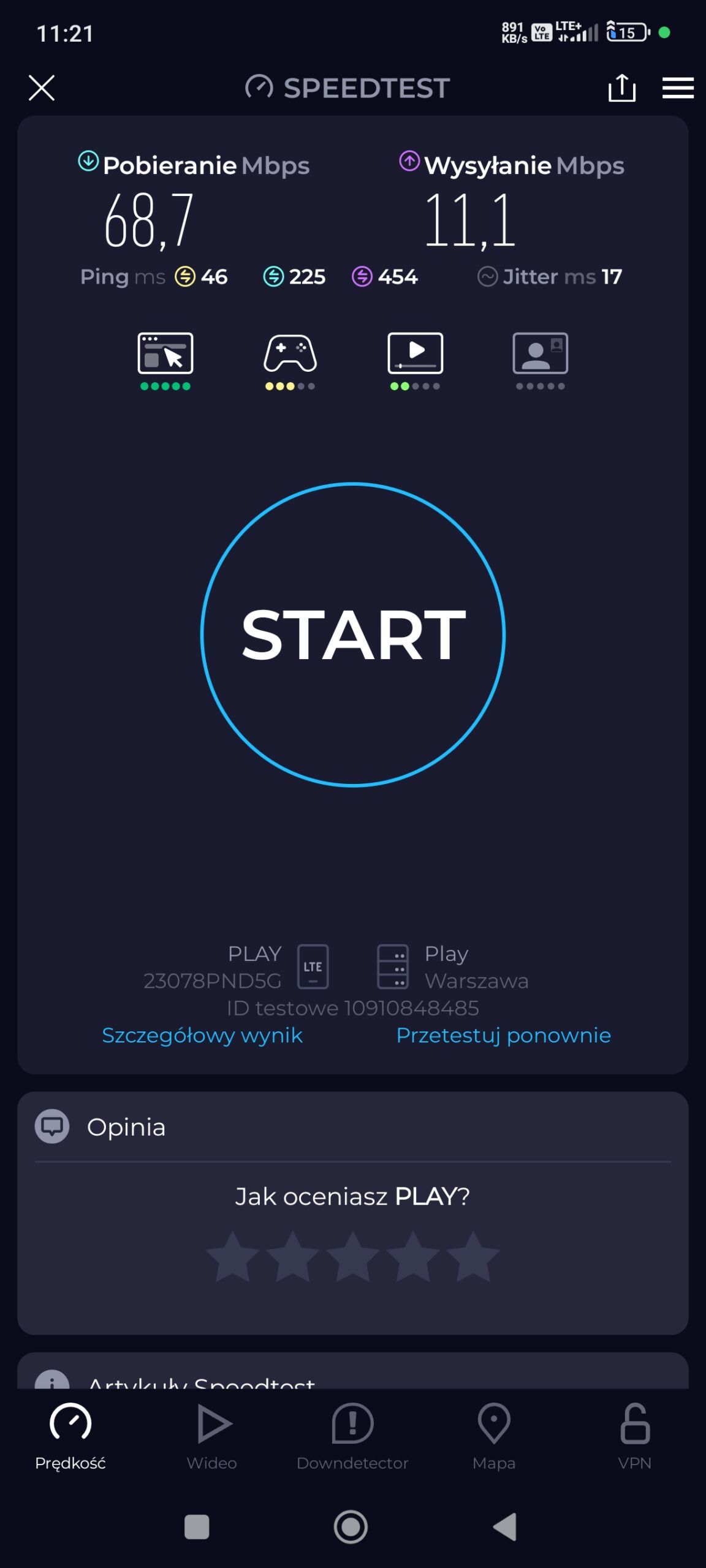Go to the system home screen
The width and height of the screenshot is (706, 1568).
point(351,1526)
